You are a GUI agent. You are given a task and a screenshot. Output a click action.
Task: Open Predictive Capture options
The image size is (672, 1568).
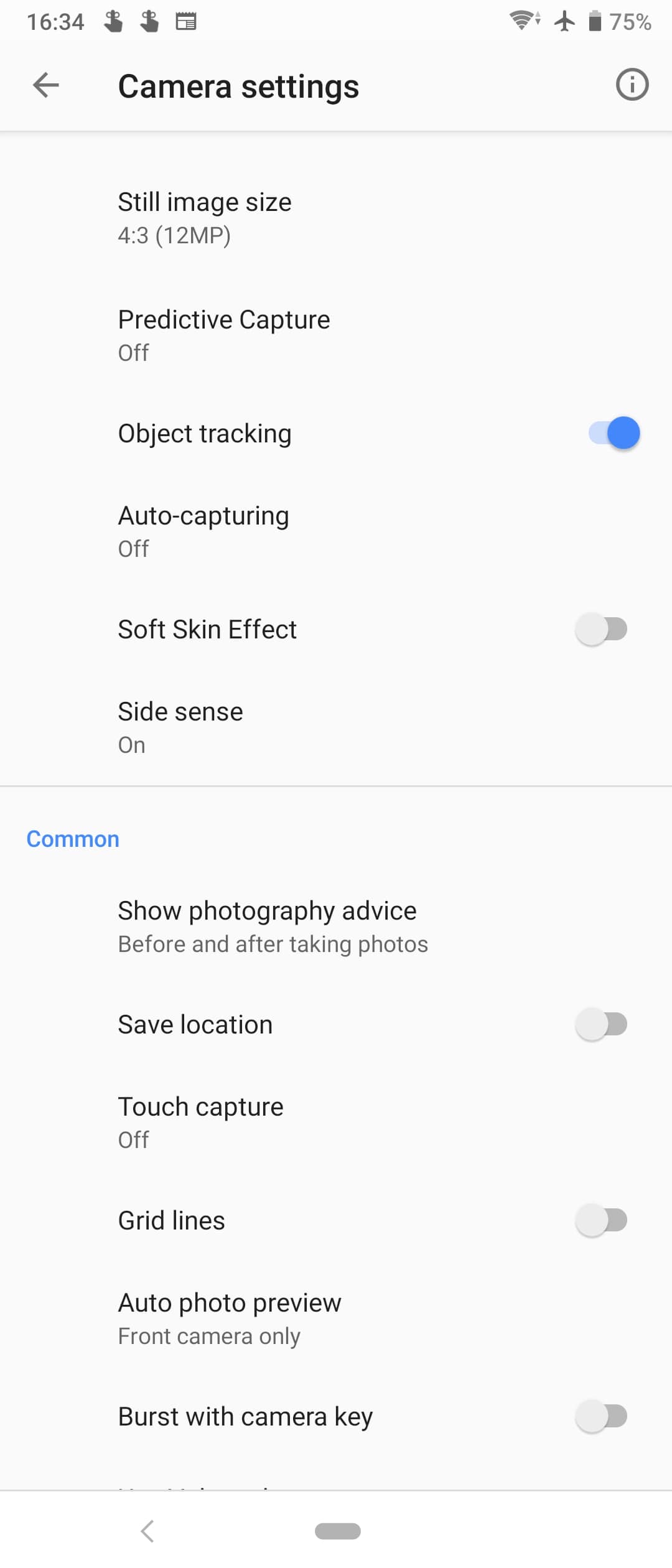coord(224,335)
